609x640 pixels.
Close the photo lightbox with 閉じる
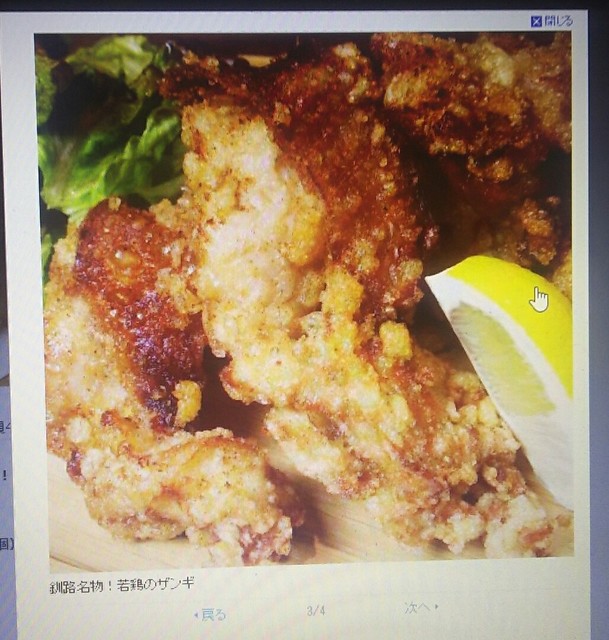(552, 21)
